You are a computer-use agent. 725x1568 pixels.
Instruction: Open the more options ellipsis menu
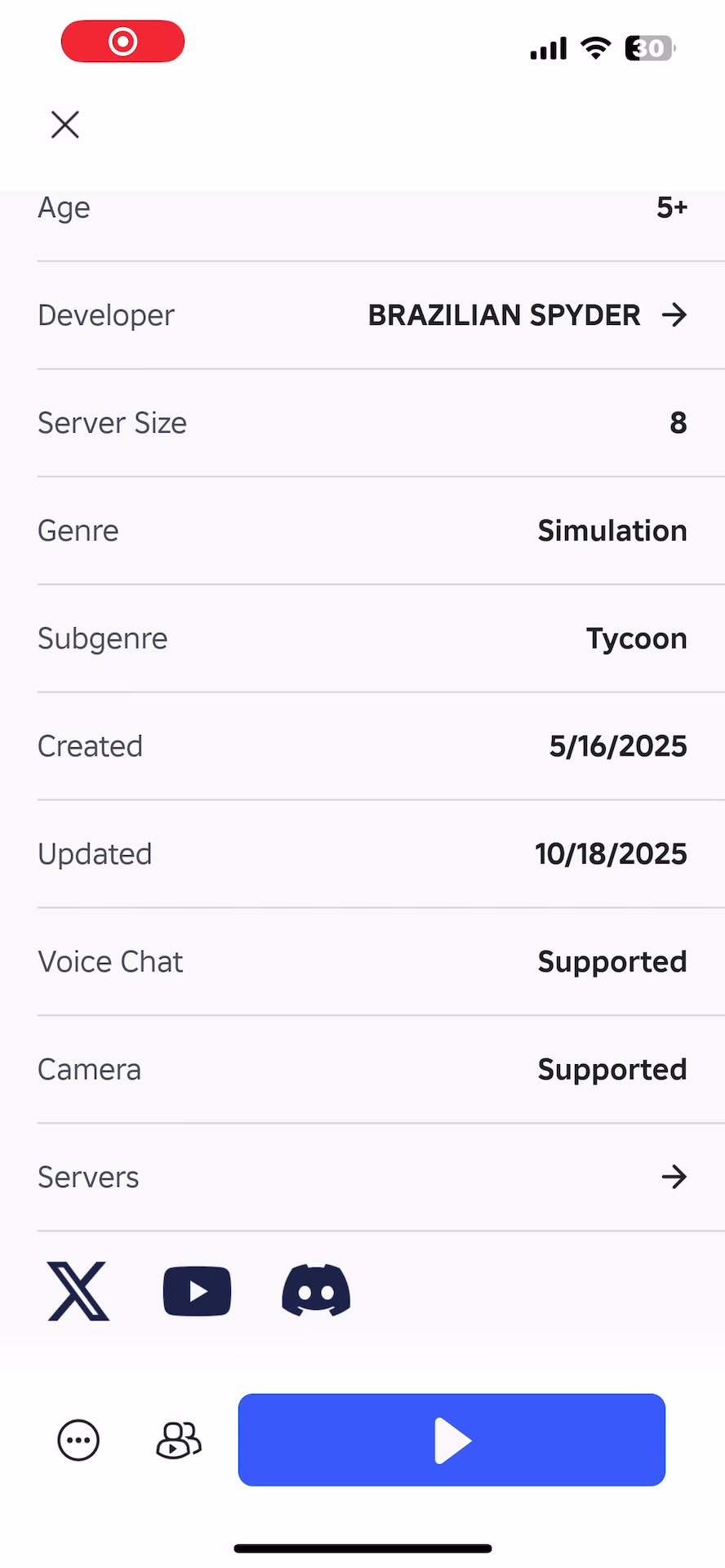(78, 1440)
